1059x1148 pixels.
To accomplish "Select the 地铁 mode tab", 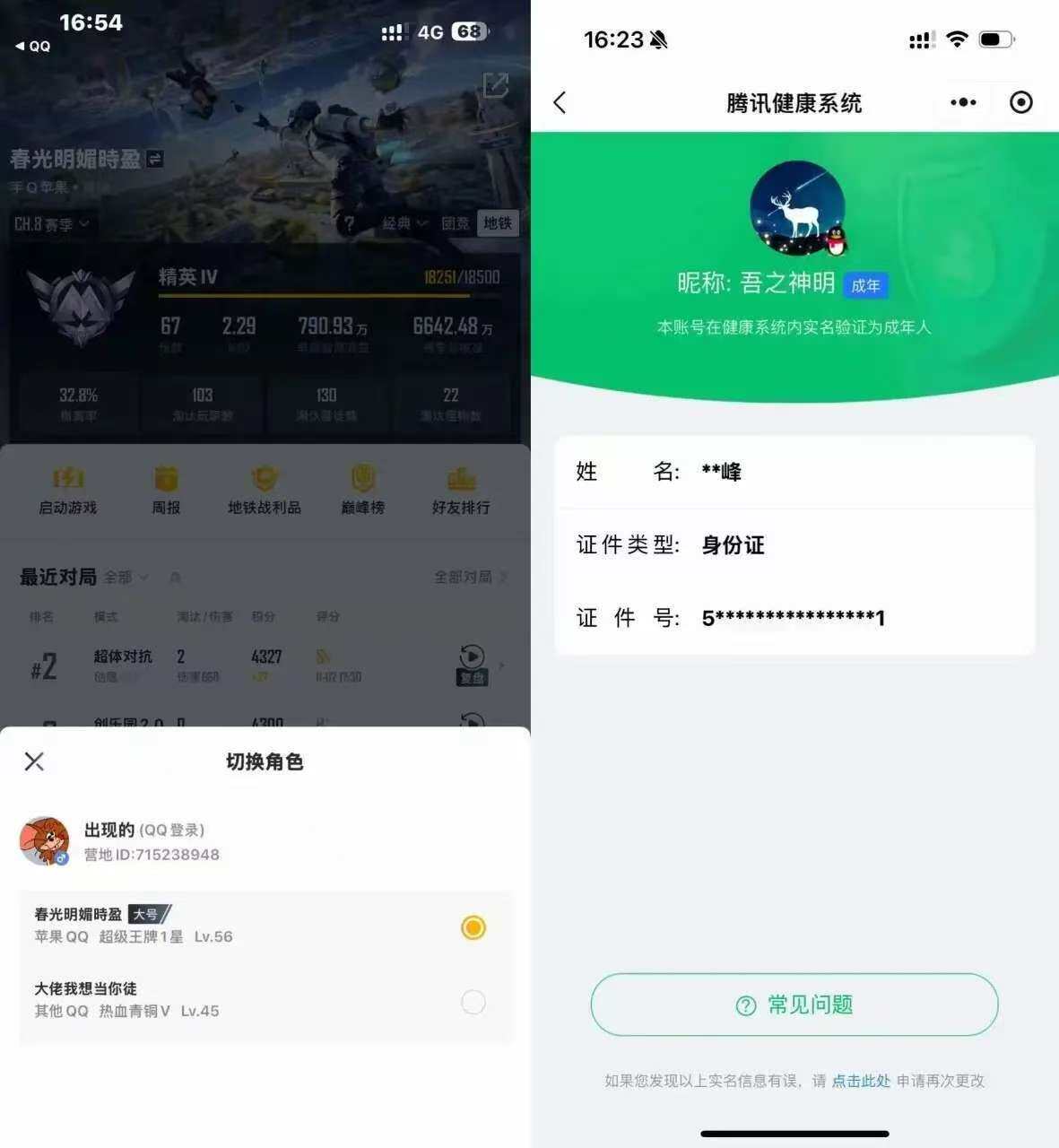I will pos(498,223).
